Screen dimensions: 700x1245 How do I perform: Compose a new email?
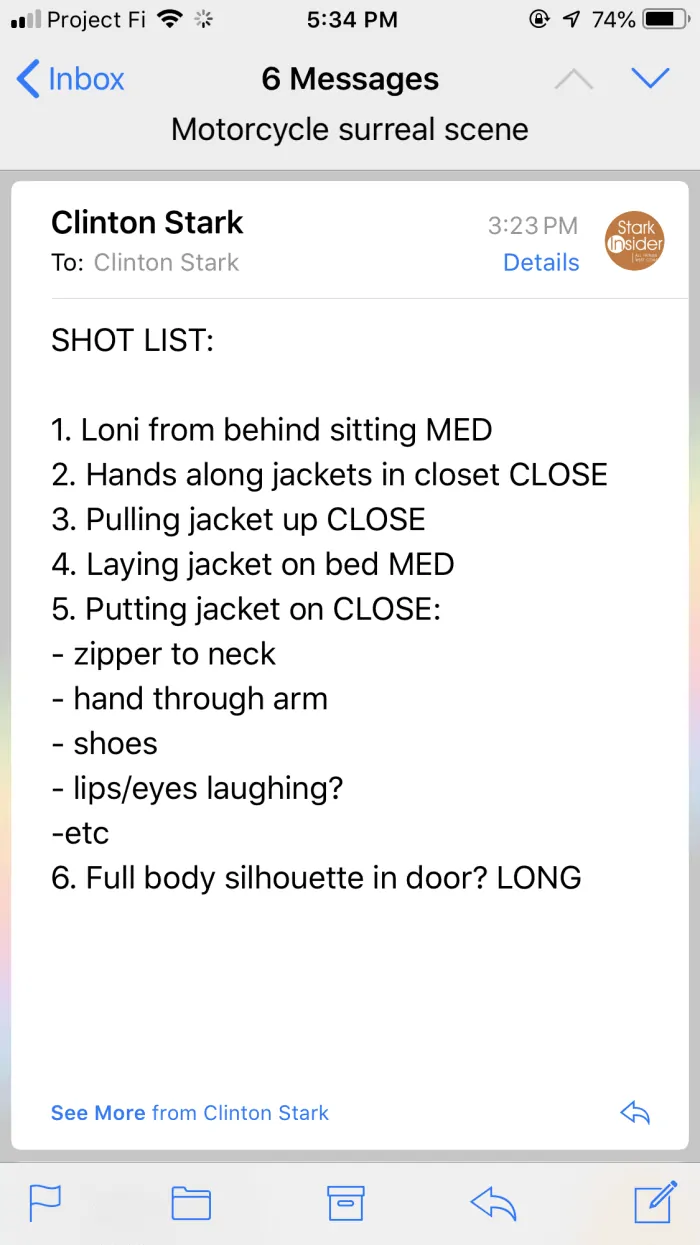656,1202
